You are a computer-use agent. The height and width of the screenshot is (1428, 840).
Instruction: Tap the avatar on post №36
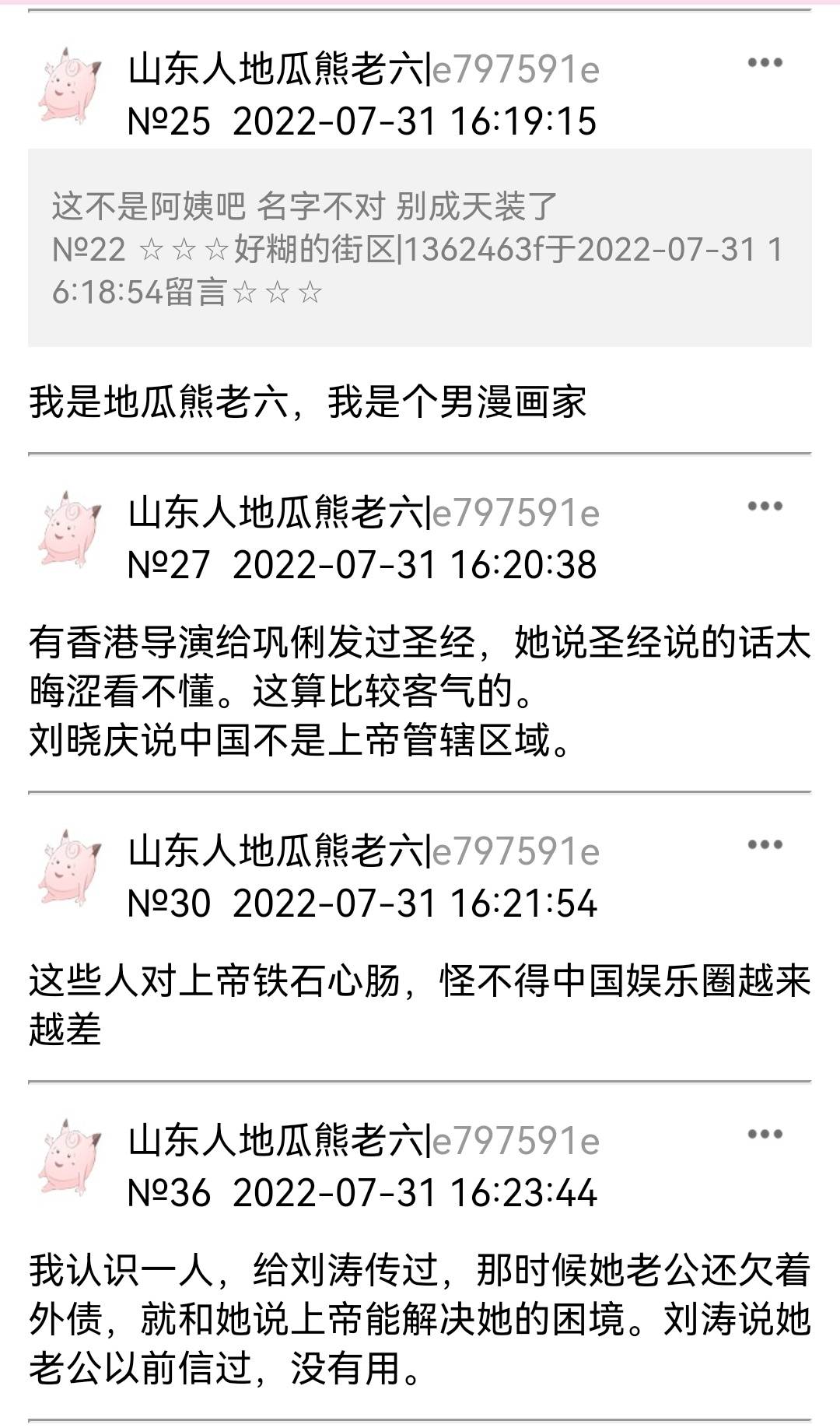click(70, 1158)
